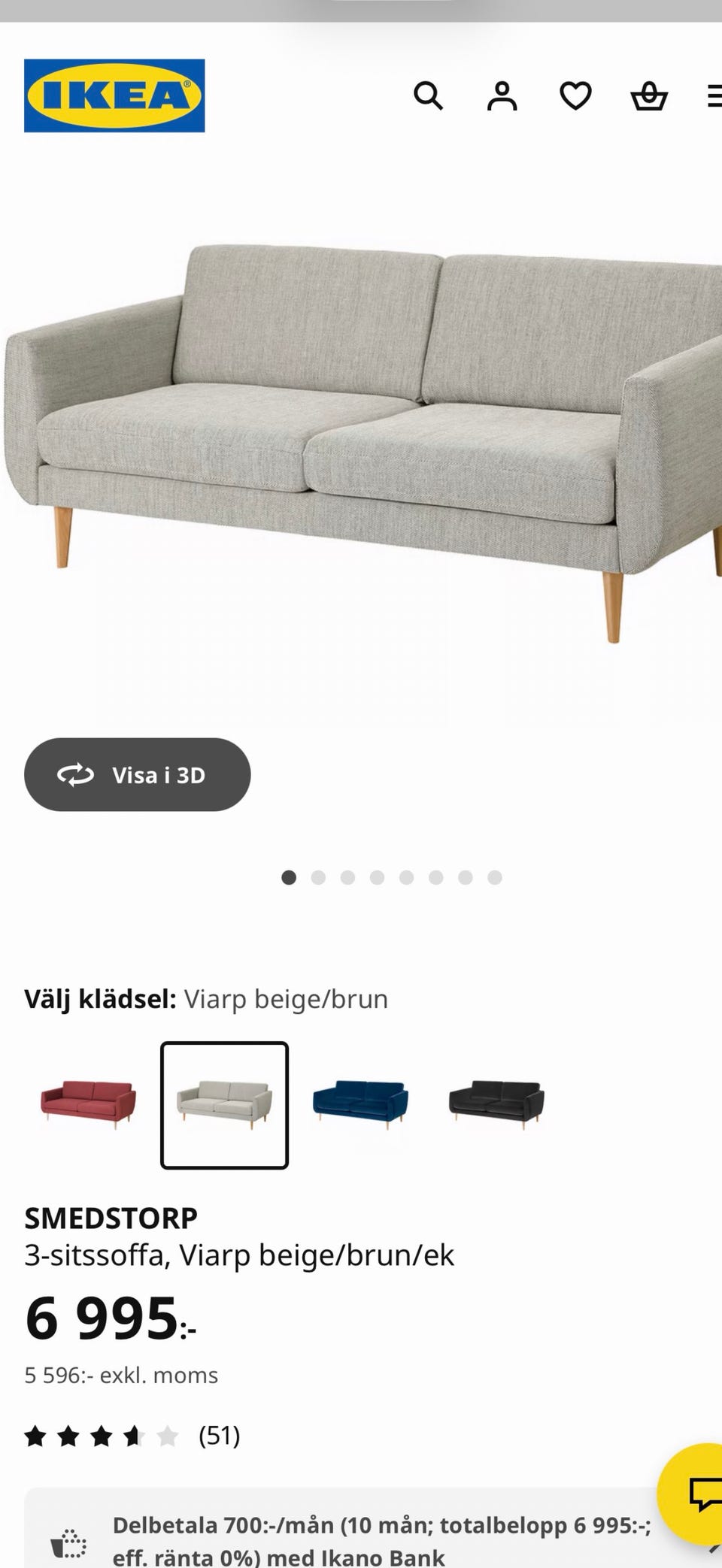Open the shopping cart
Image resolution: width=722 pixels, height=1568 pixels.
[x=650, y=96]
